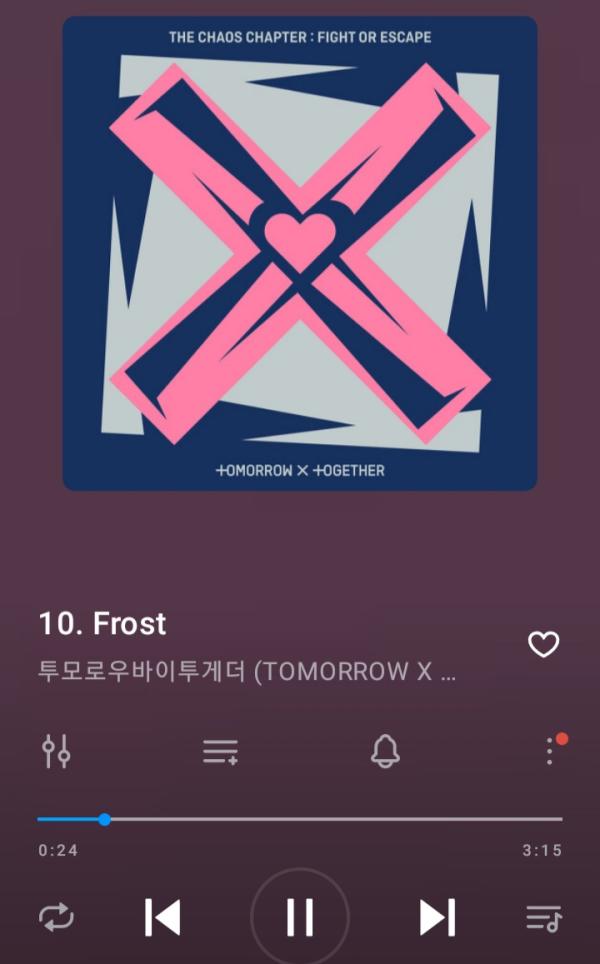The height and width of the screenshot is (964, 600).
Task: Open the artist TOMORROW X TOGETHER
Action: (247, 671)
